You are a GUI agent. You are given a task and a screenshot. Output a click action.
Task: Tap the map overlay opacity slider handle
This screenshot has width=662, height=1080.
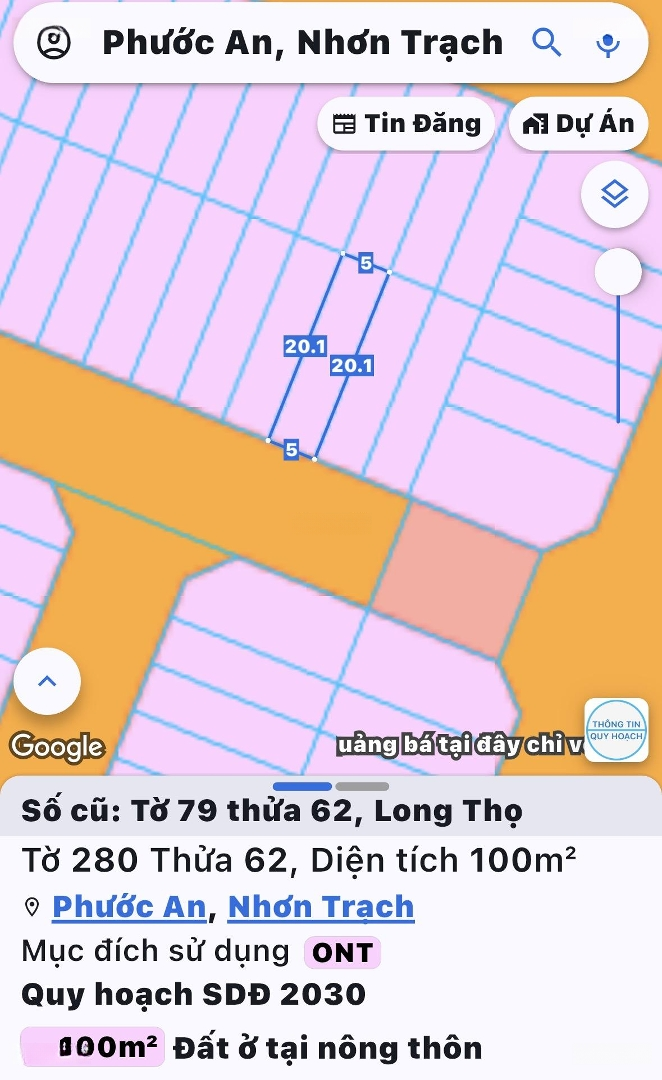coord(618,271)
